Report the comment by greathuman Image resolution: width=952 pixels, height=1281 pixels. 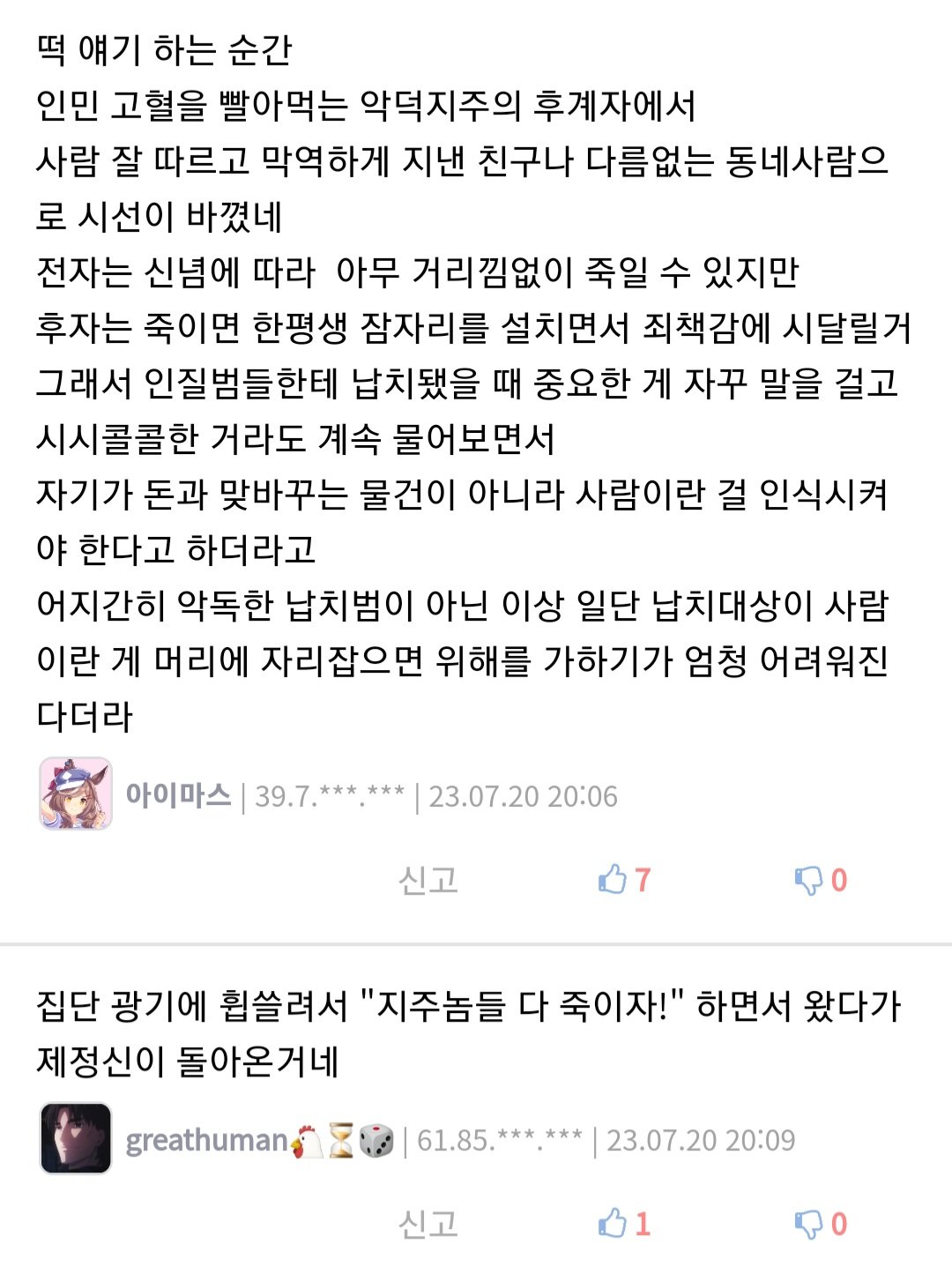click(428, 1224)
